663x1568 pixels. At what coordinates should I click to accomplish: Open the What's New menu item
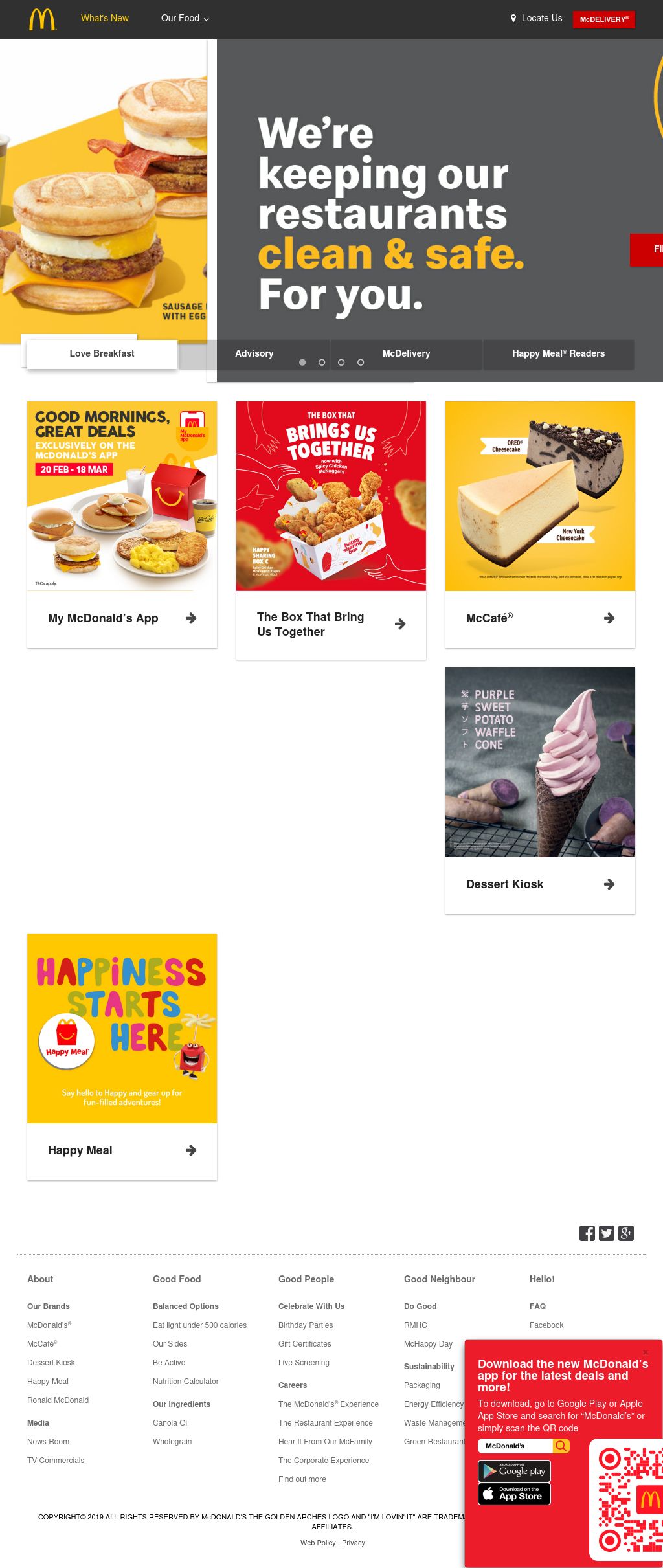105,19
